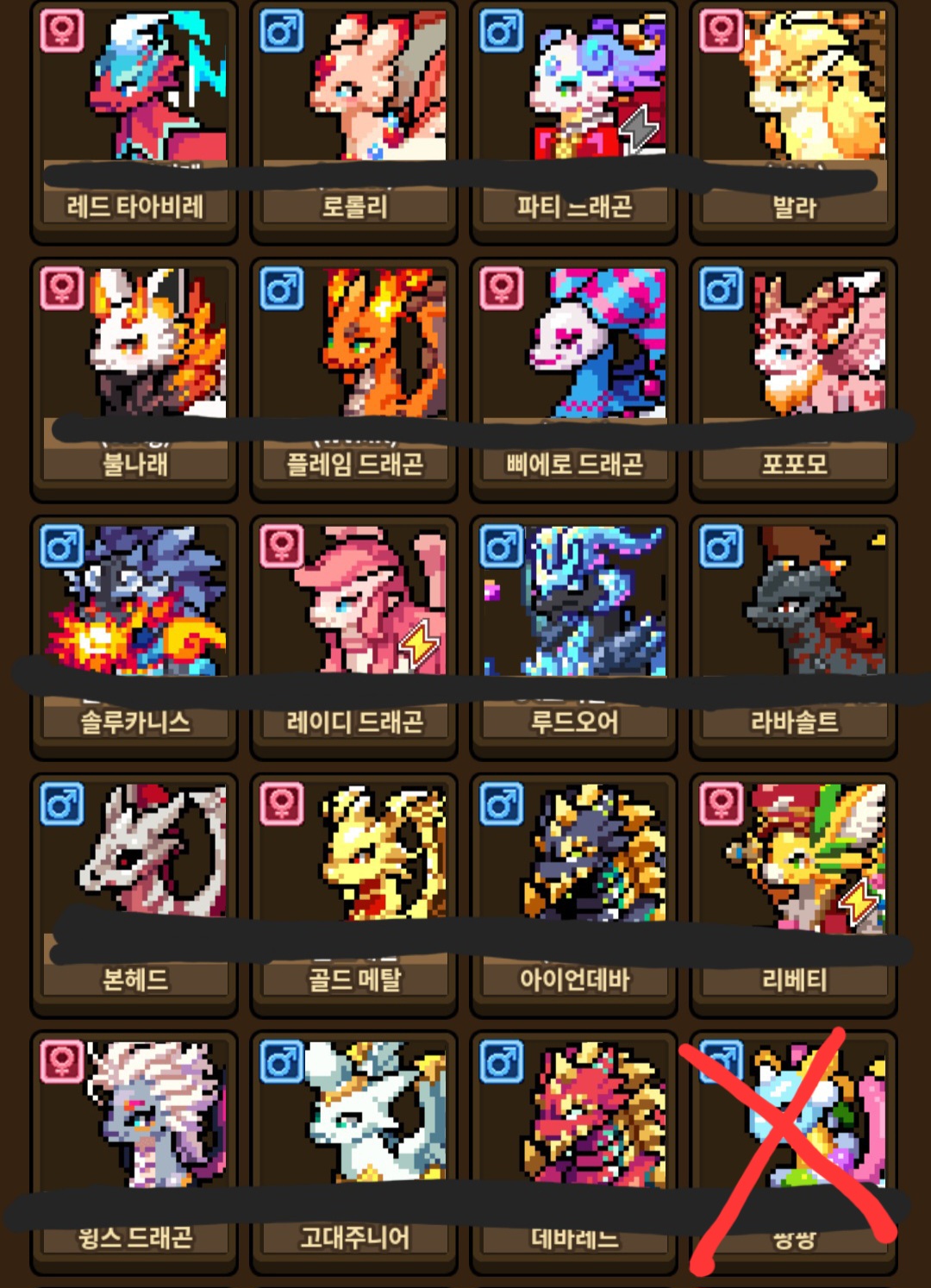This screenshot has width=931, height=1288.
Task: Tap the 포포모 dragon card
Action: tap(794, 379)
